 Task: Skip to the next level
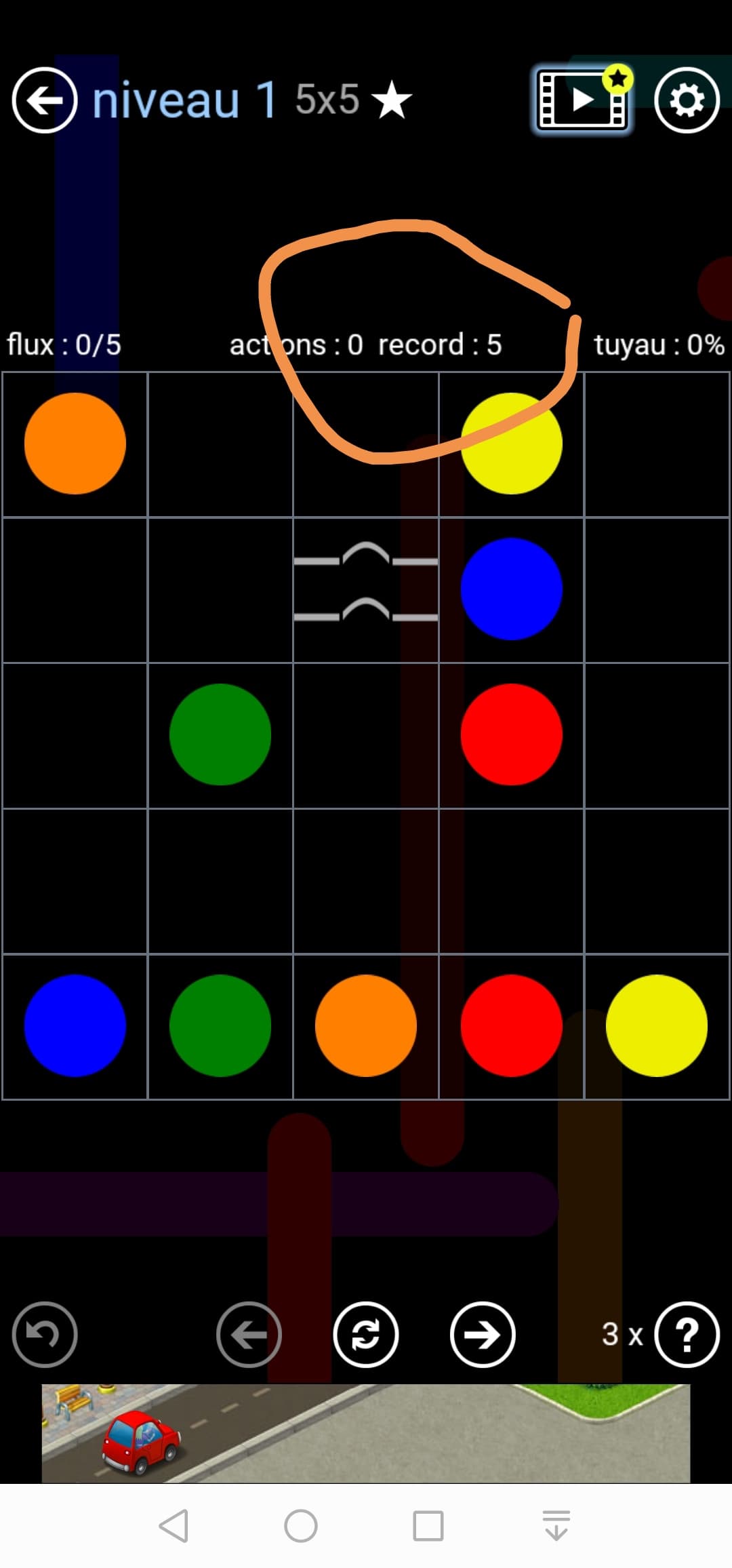(x=482, y=1334)
